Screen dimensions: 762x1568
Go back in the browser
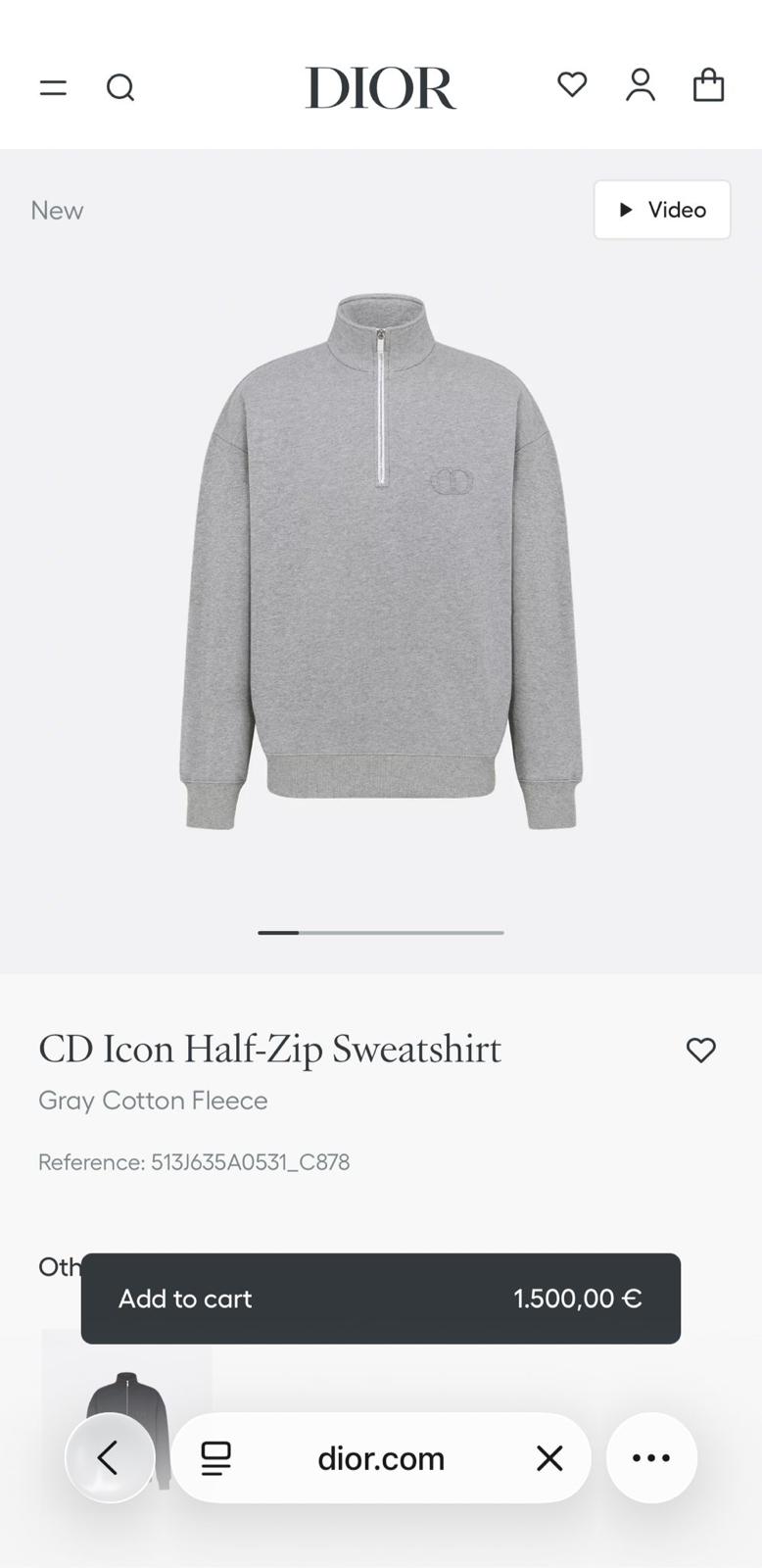pyautogui.click(x=109, y=1457)
